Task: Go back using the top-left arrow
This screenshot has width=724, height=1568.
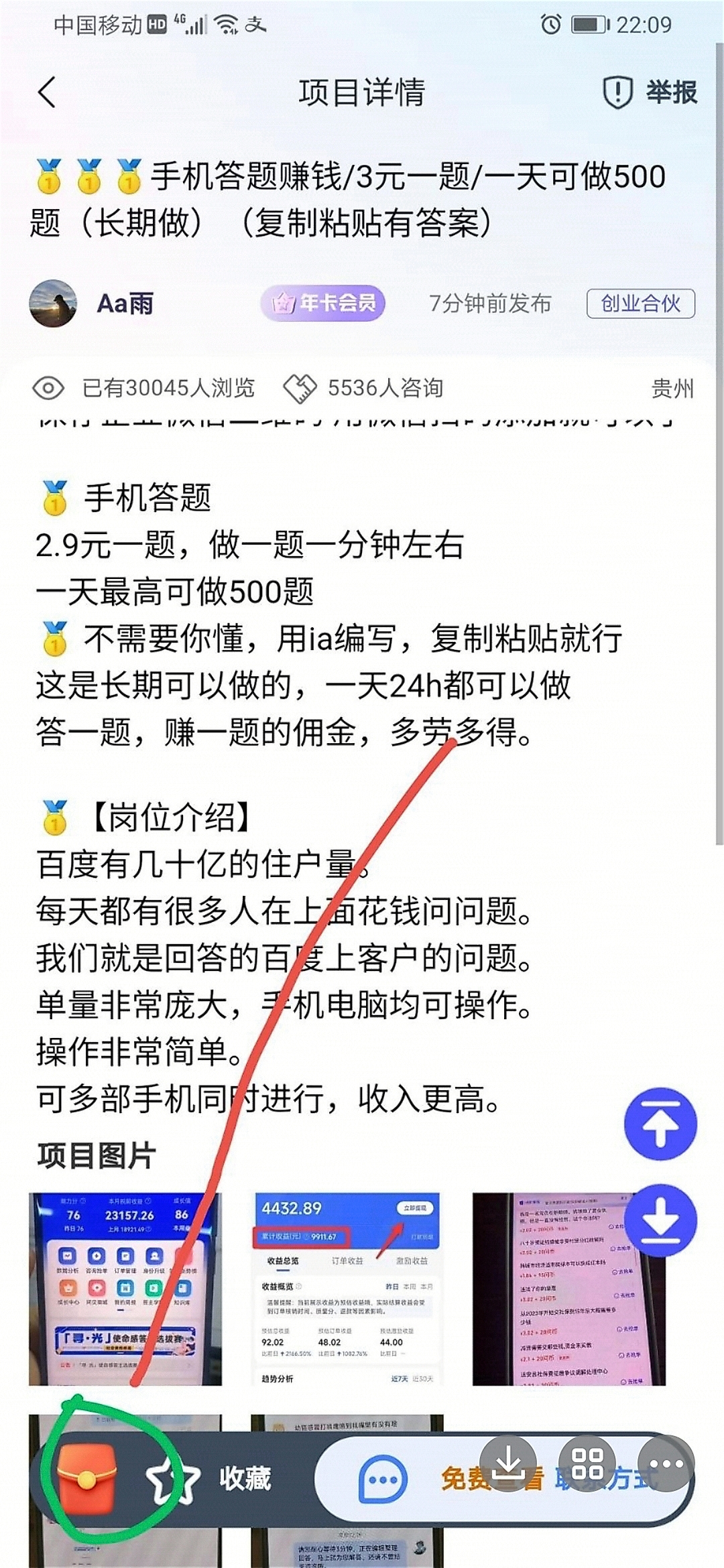Action: (46, 92)
